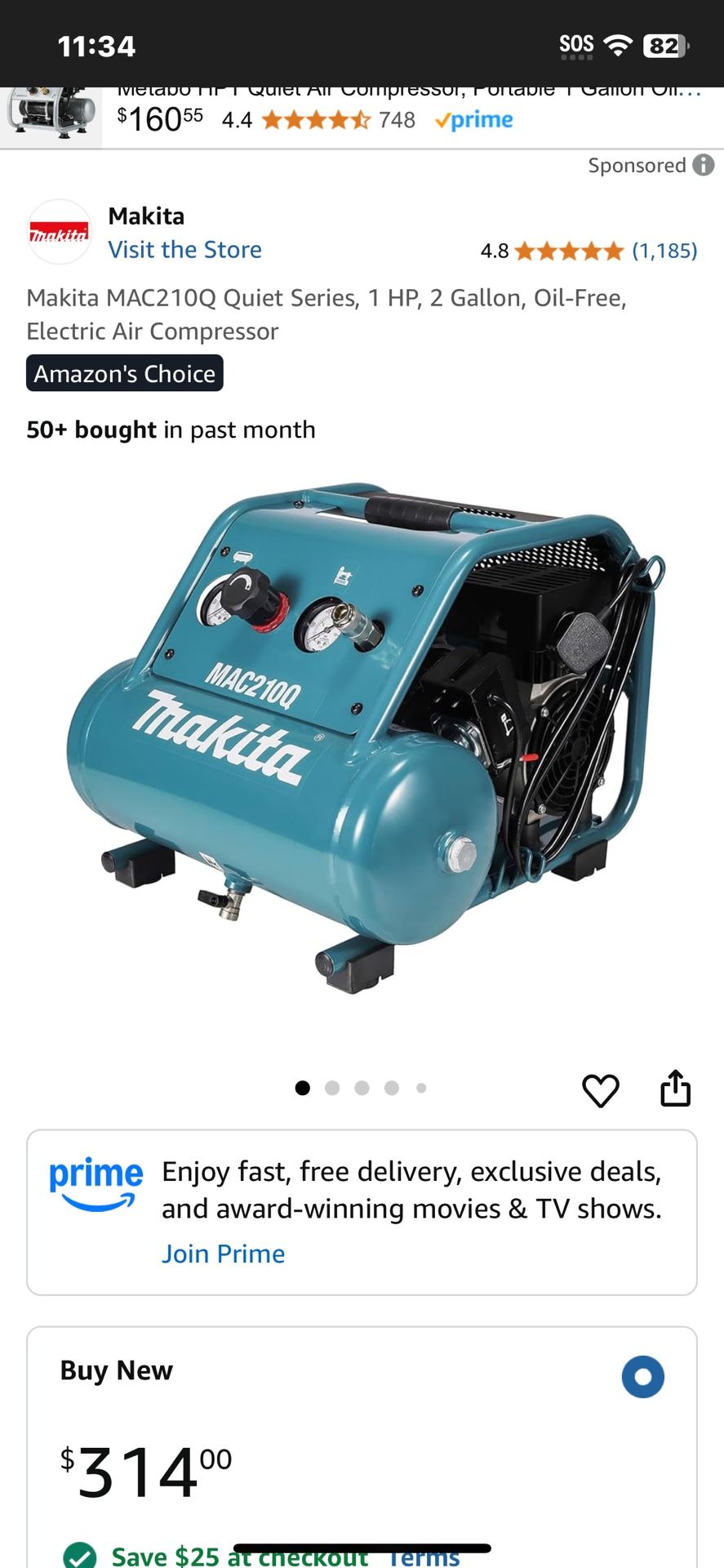Share this Makita compressor listing

(675, 1089)
